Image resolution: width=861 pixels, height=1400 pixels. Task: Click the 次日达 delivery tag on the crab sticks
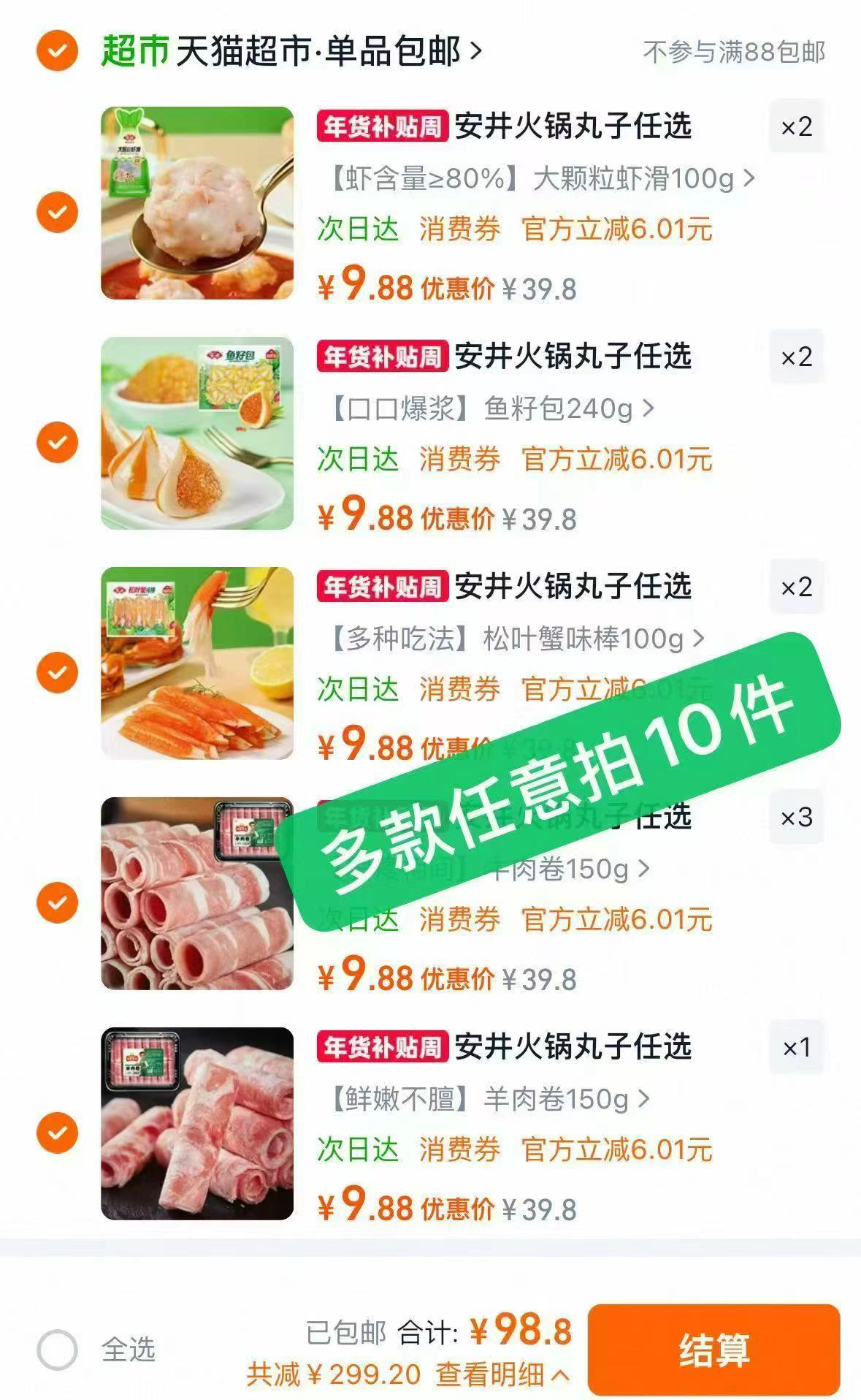[x=357, y=687]
